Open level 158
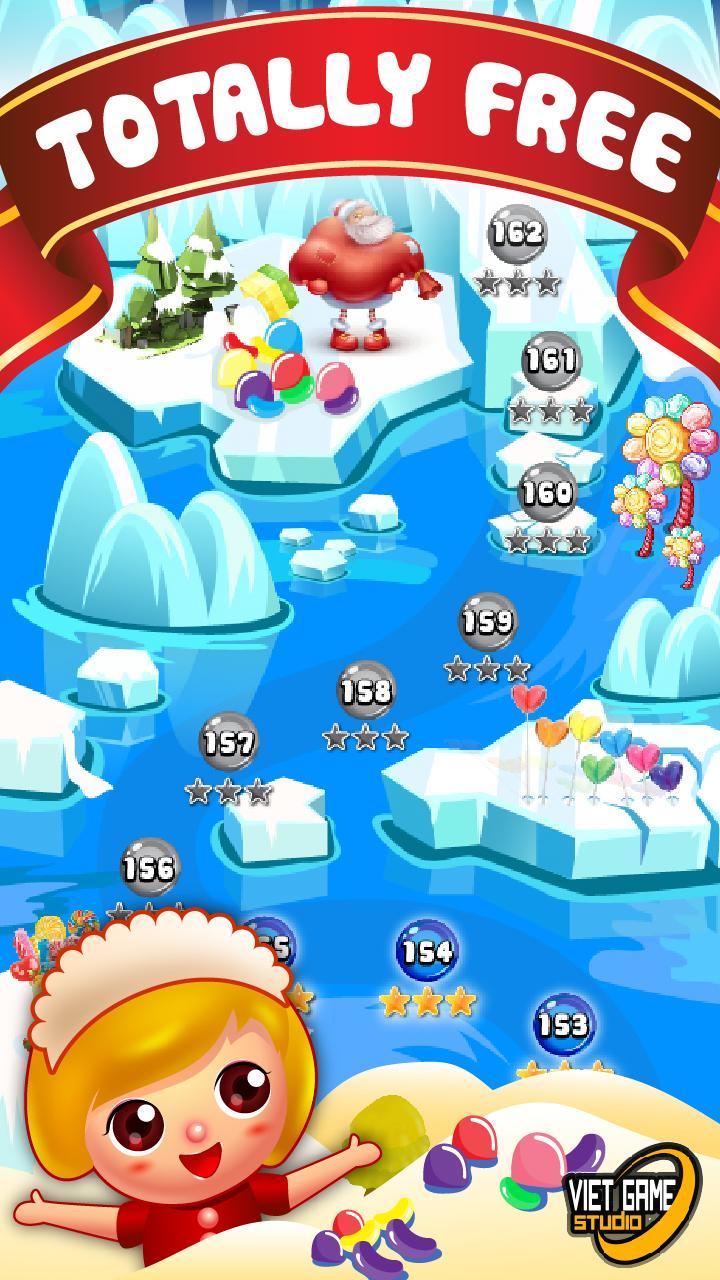Image resolution: width=720 pixels, height=1280 pixels. point(367,690)
